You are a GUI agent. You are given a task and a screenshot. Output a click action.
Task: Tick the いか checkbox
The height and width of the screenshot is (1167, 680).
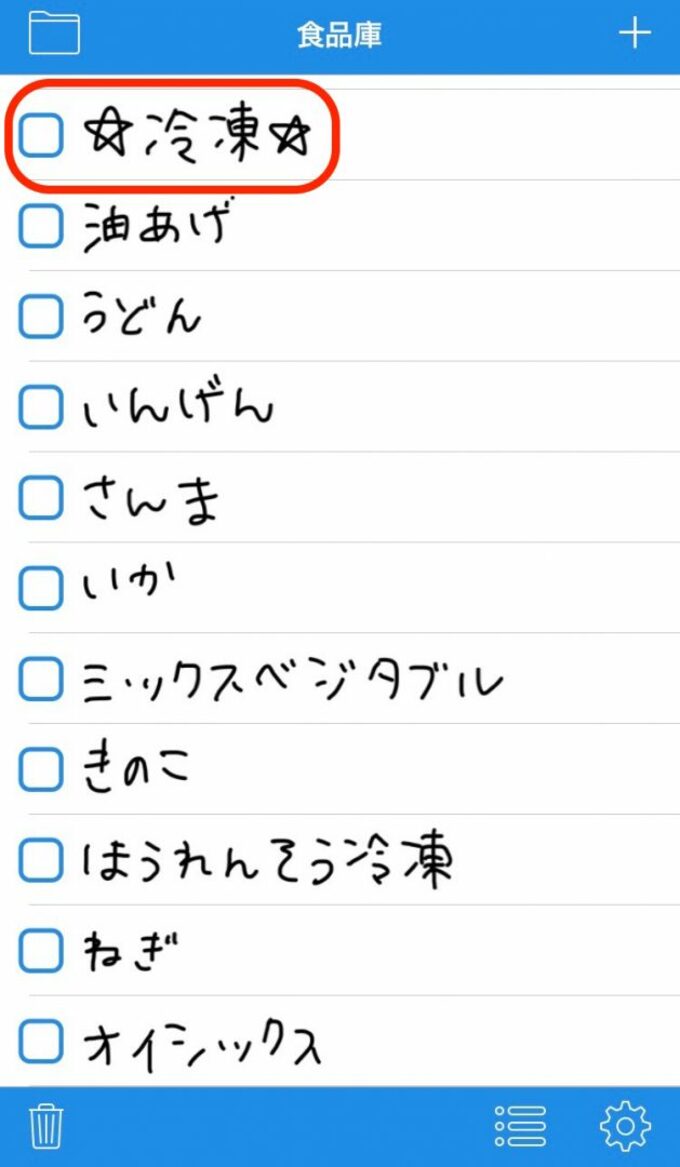click(x=42, y=588)
